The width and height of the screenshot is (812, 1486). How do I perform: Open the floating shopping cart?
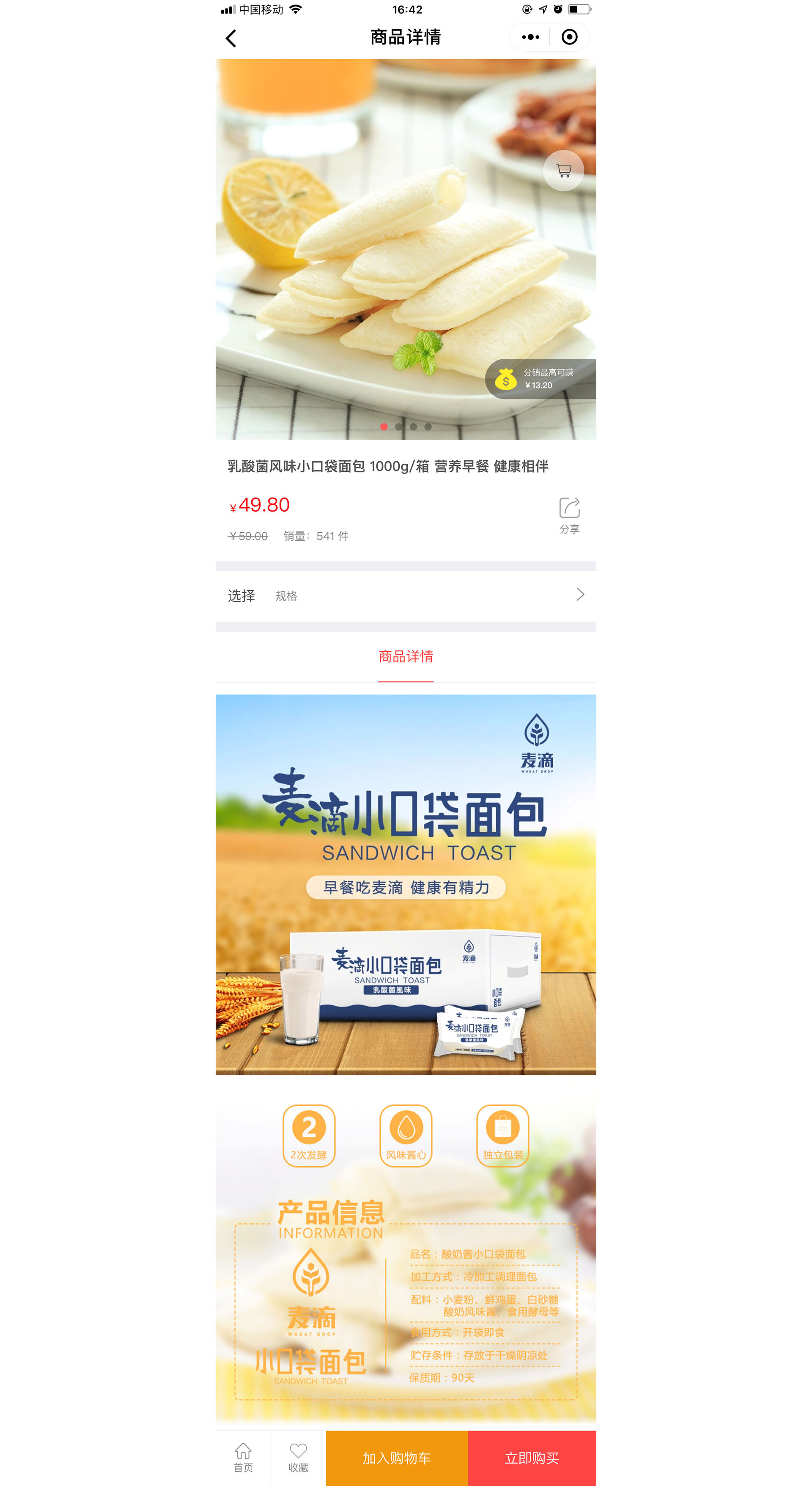pyautogui.click(x=563, y=171)
